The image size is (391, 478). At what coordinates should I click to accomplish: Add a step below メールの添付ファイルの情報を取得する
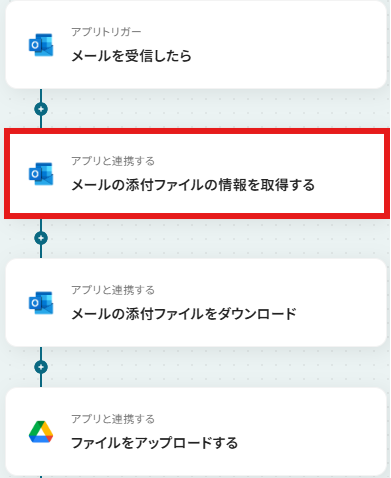coord(41,238)
